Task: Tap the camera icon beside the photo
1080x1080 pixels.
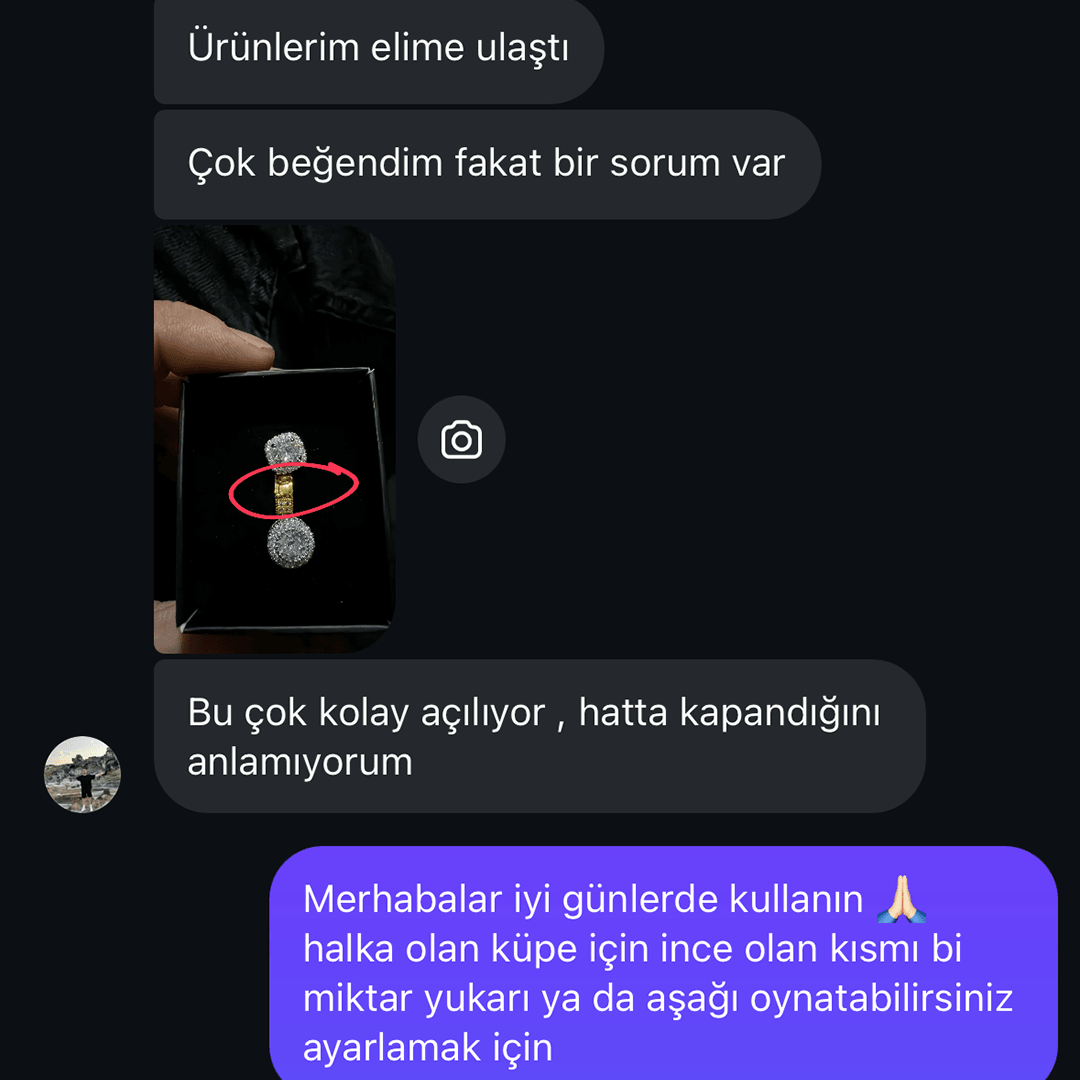Action: 461,440
